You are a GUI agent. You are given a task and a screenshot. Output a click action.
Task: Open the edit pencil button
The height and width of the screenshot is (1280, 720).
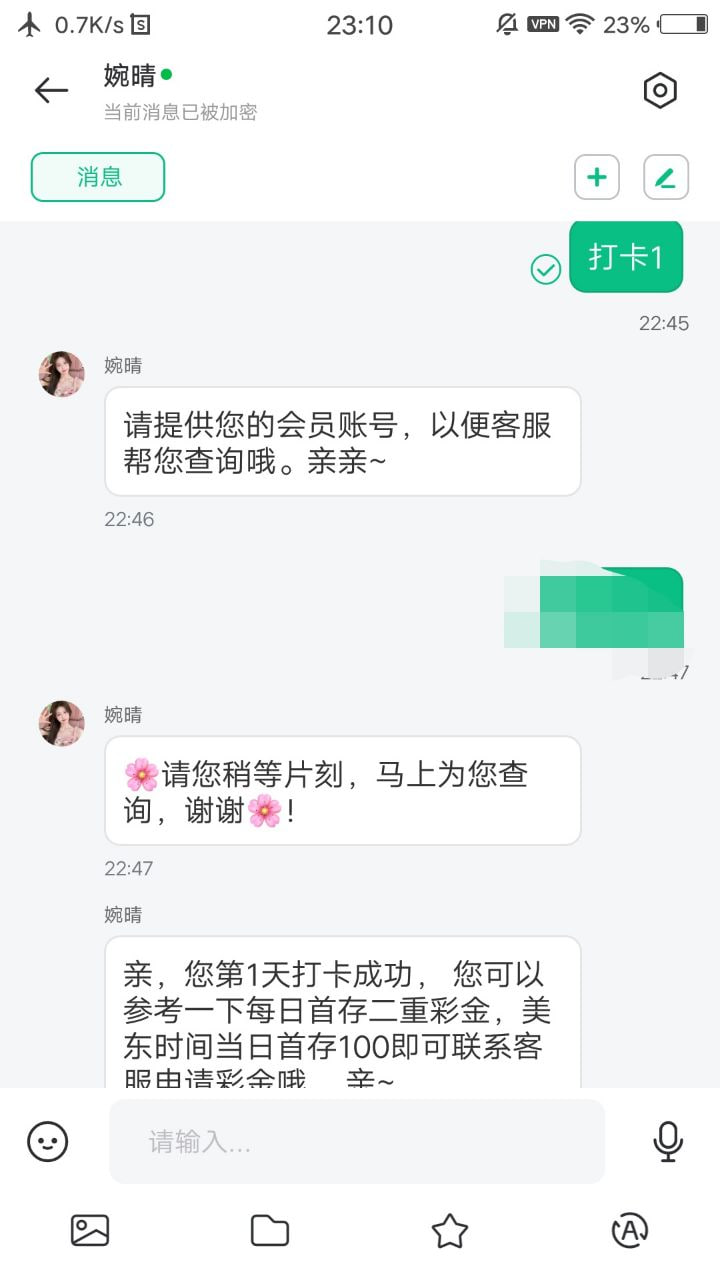click(x=665, y=178)
